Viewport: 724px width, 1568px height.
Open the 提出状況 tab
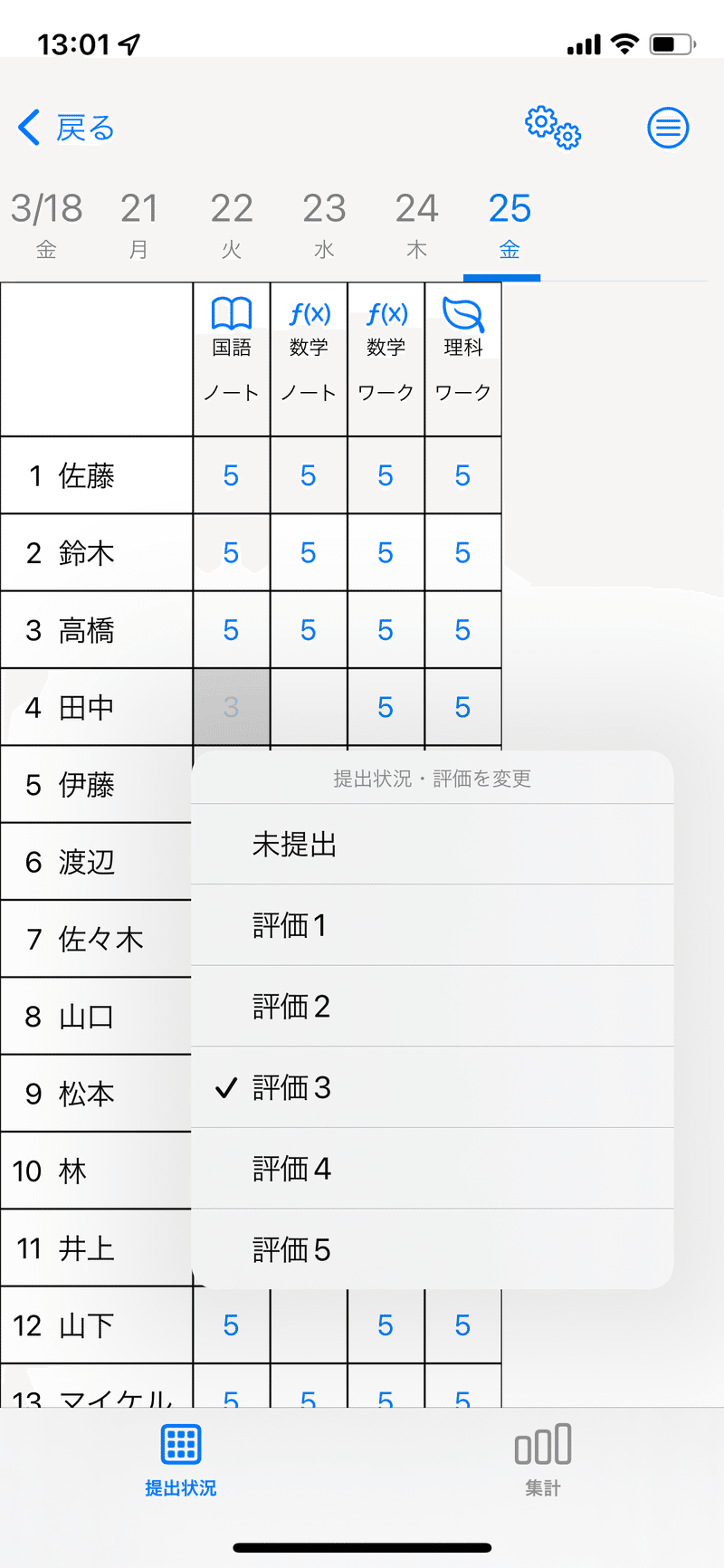click(181, 1459)
